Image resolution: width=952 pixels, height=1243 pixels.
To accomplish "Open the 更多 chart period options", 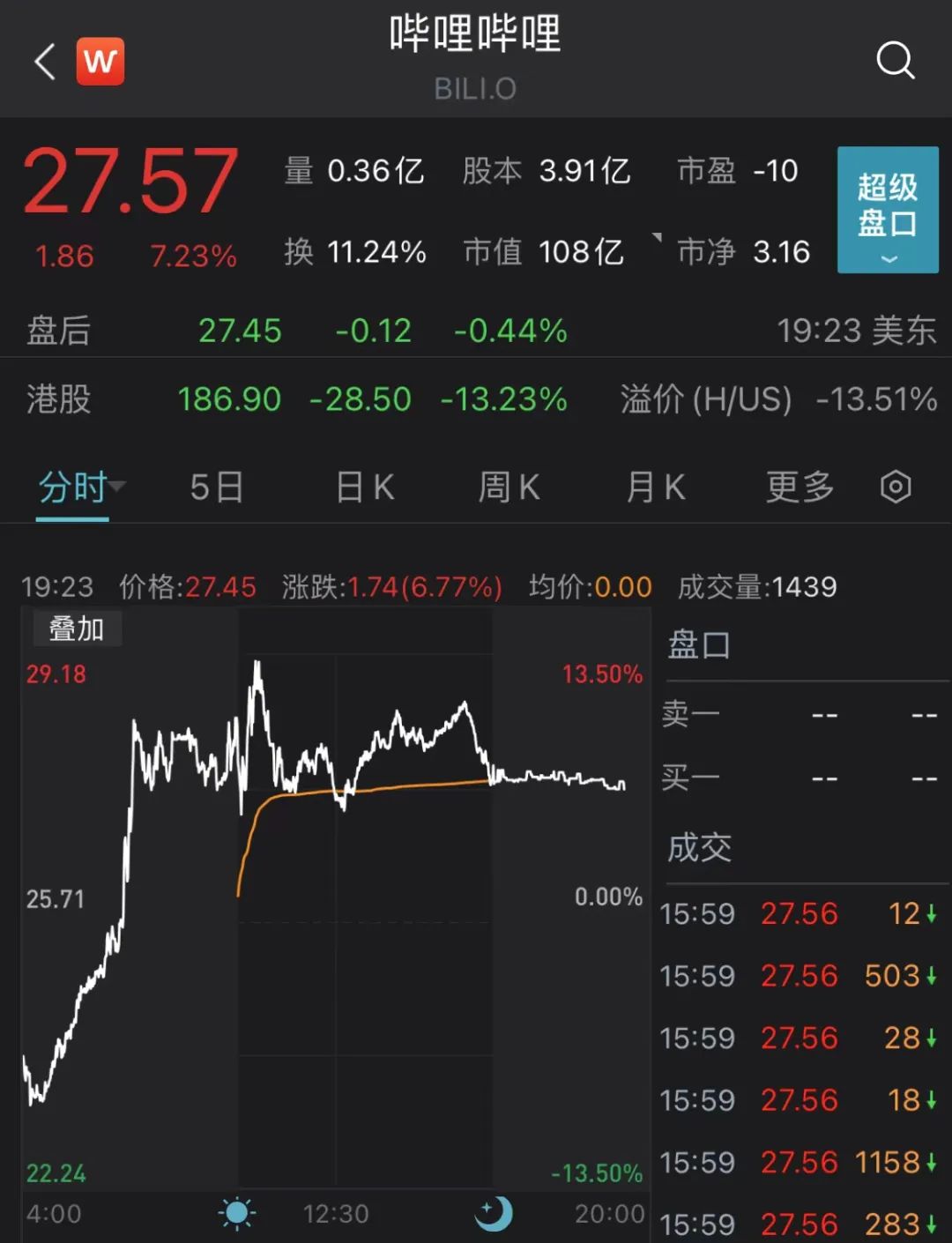I will pos(800,488).
